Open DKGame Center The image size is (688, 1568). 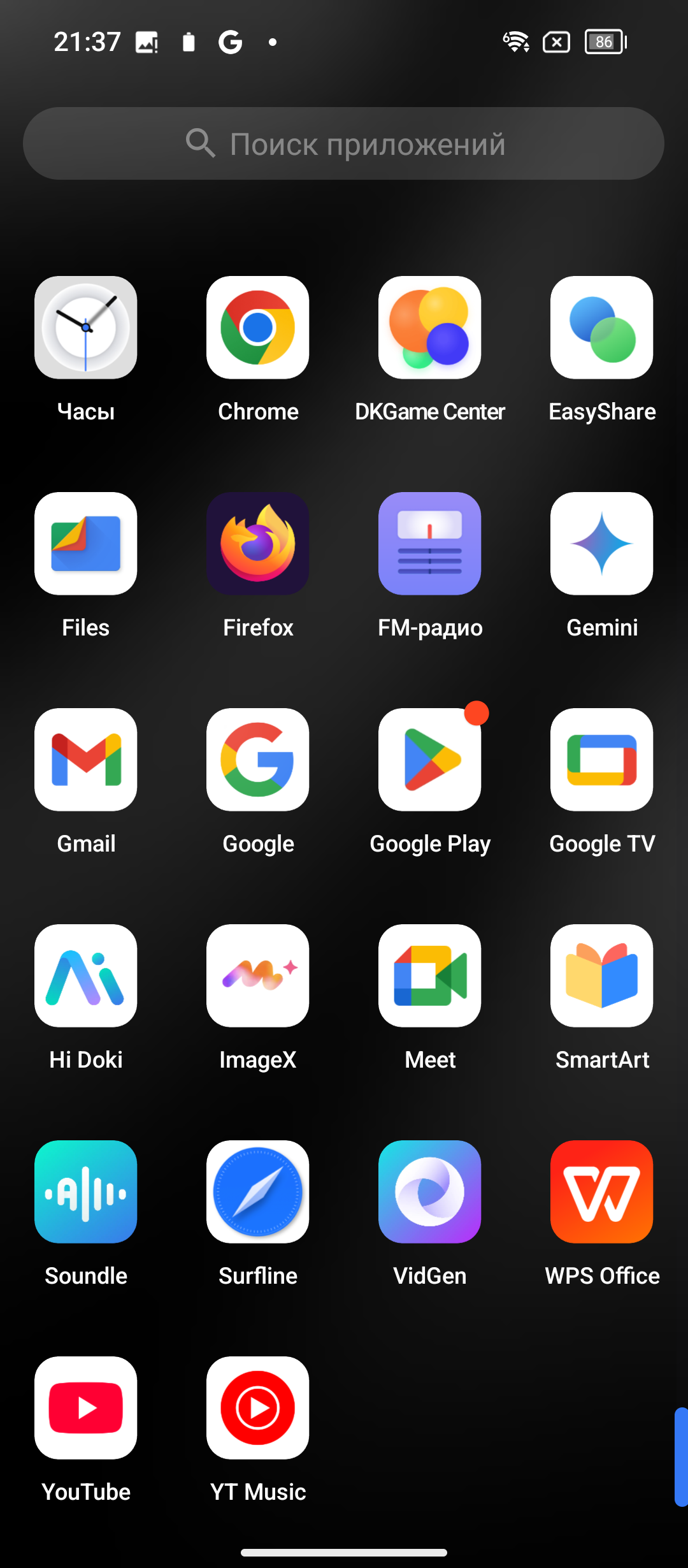tap(430, 328)
